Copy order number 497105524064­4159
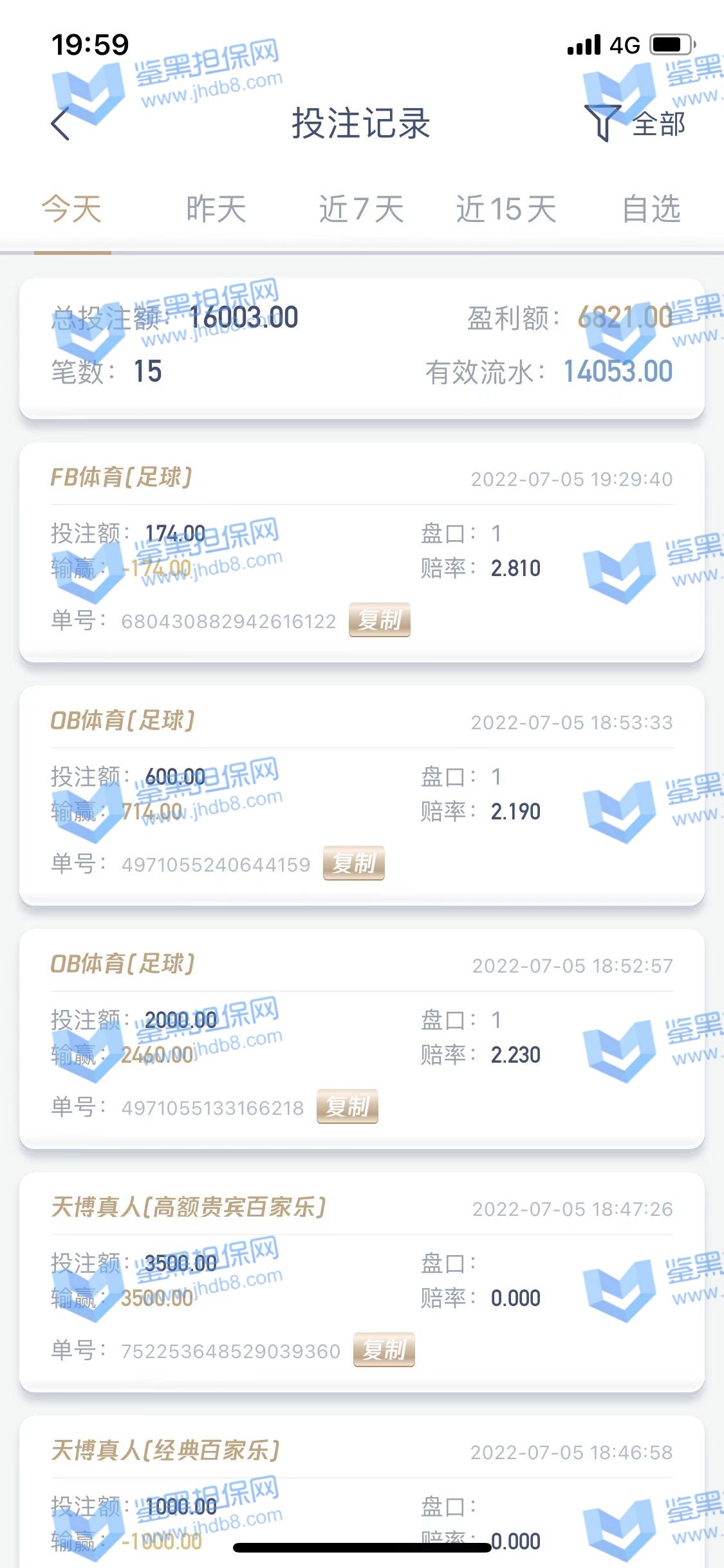 point(353,864)
